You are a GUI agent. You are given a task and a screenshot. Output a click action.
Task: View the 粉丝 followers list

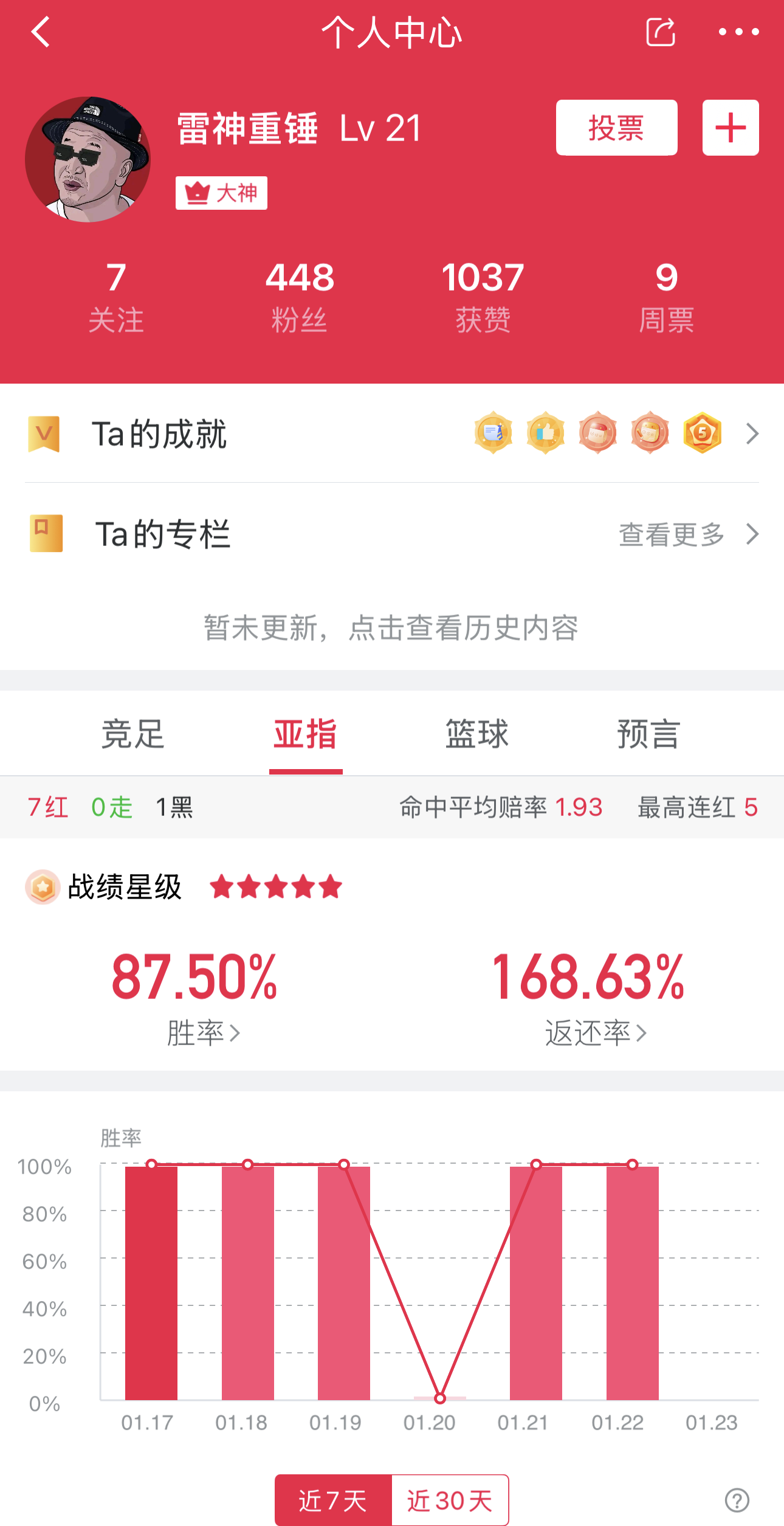pyautogui.click(x=300, y=297)
